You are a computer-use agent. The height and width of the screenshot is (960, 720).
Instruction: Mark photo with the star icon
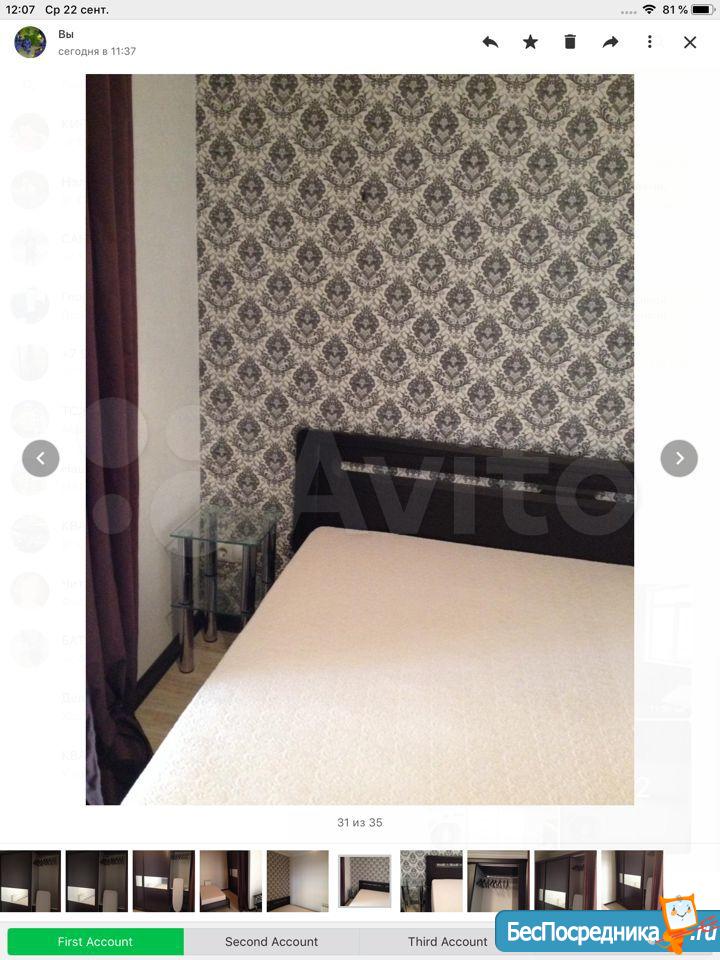pos(530,42)
